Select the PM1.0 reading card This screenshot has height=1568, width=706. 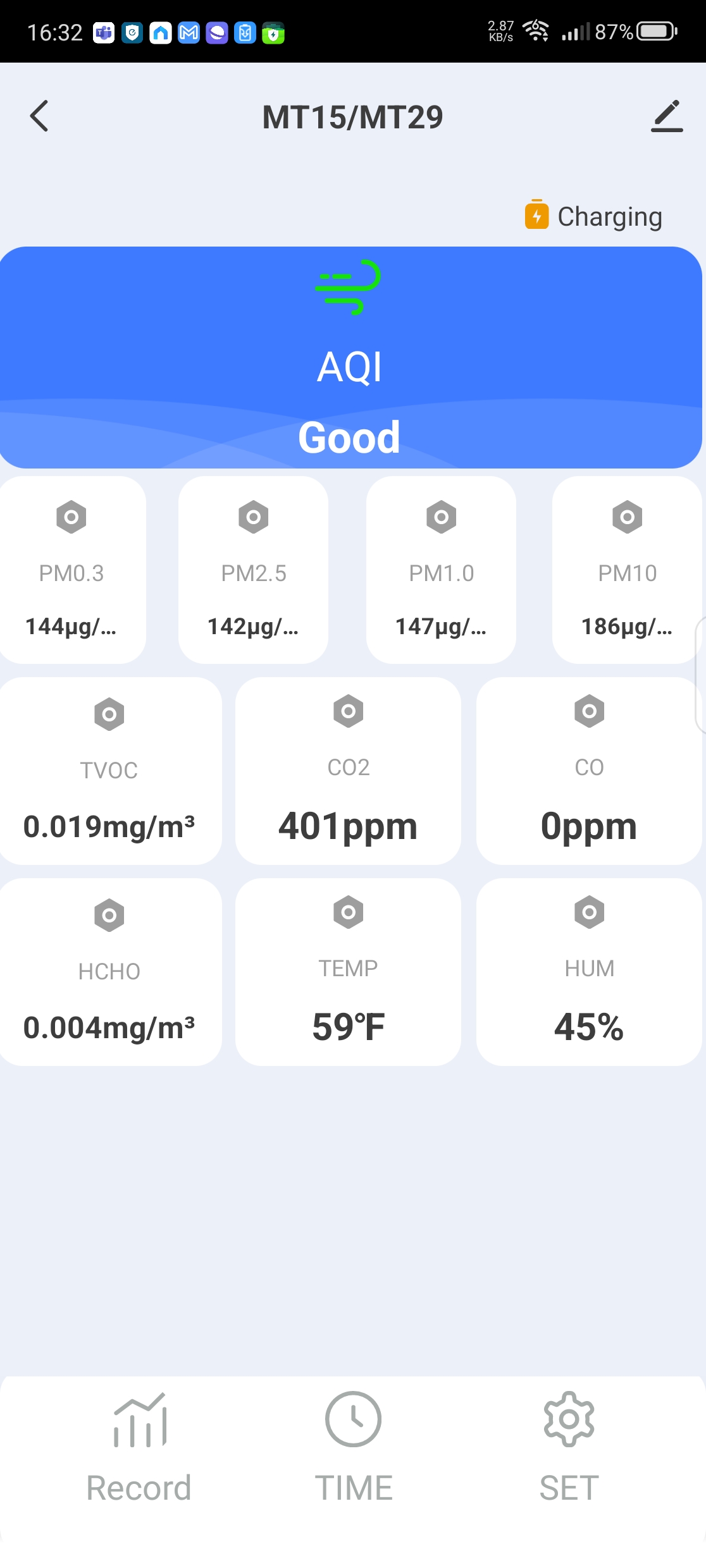pos(441,570)
